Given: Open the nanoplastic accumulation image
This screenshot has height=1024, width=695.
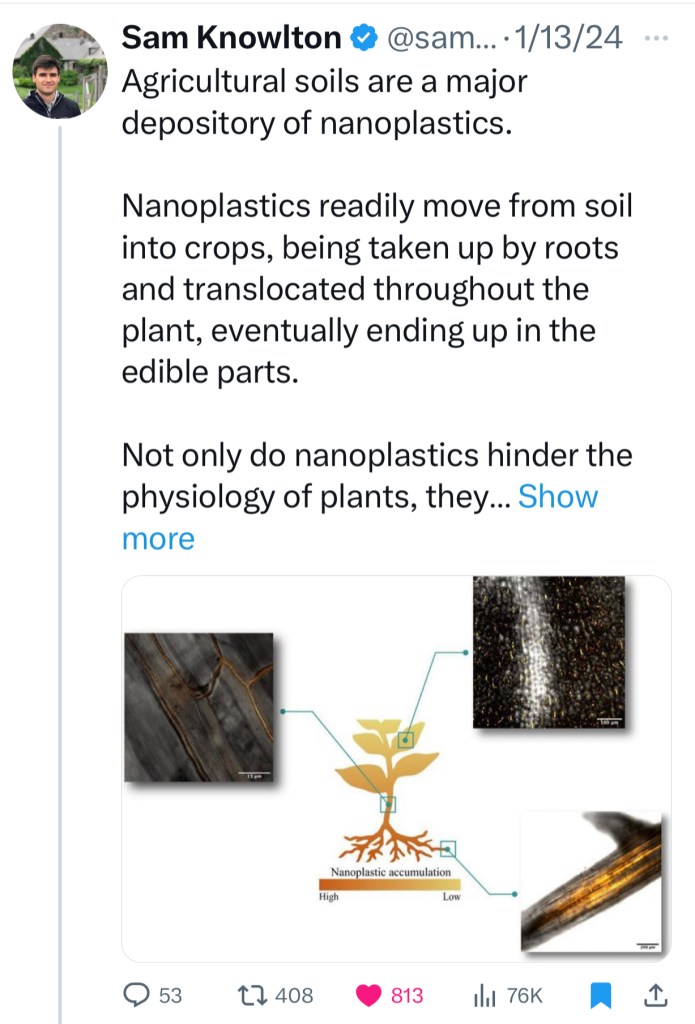Looking at the screenshot, I should click(395, 768).
